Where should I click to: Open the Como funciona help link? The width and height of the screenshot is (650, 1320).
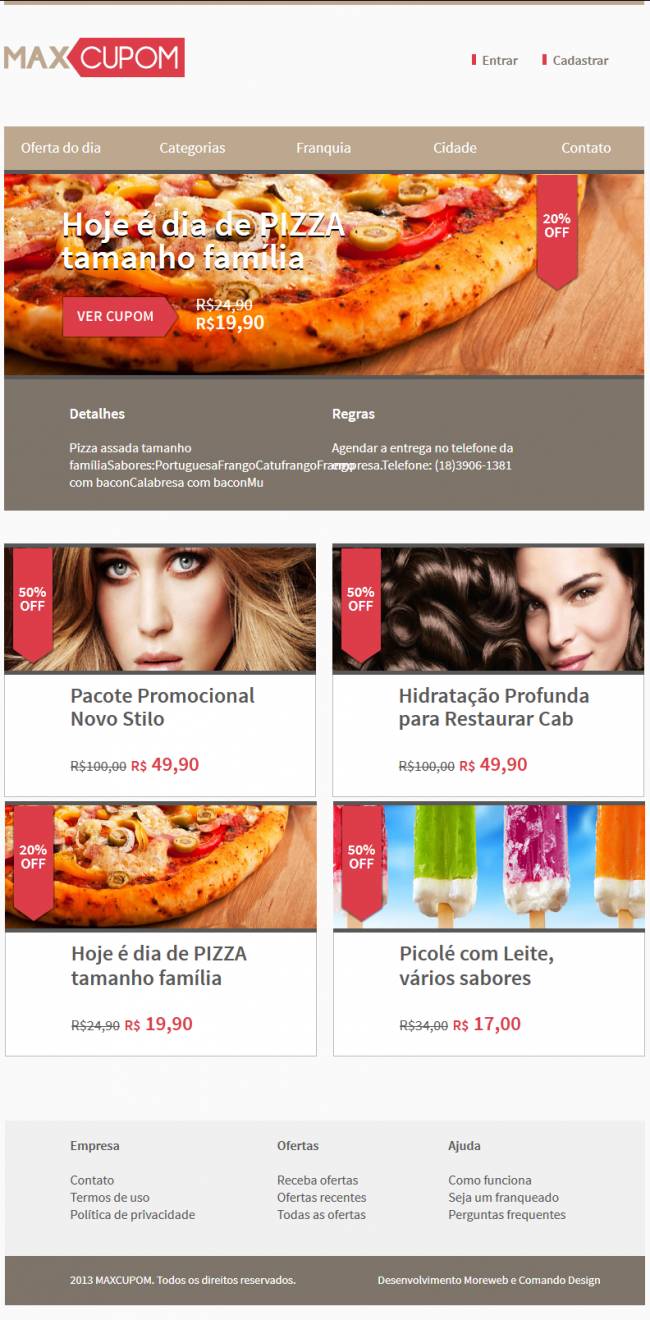pyautogui.click(x=490, y=1181)
